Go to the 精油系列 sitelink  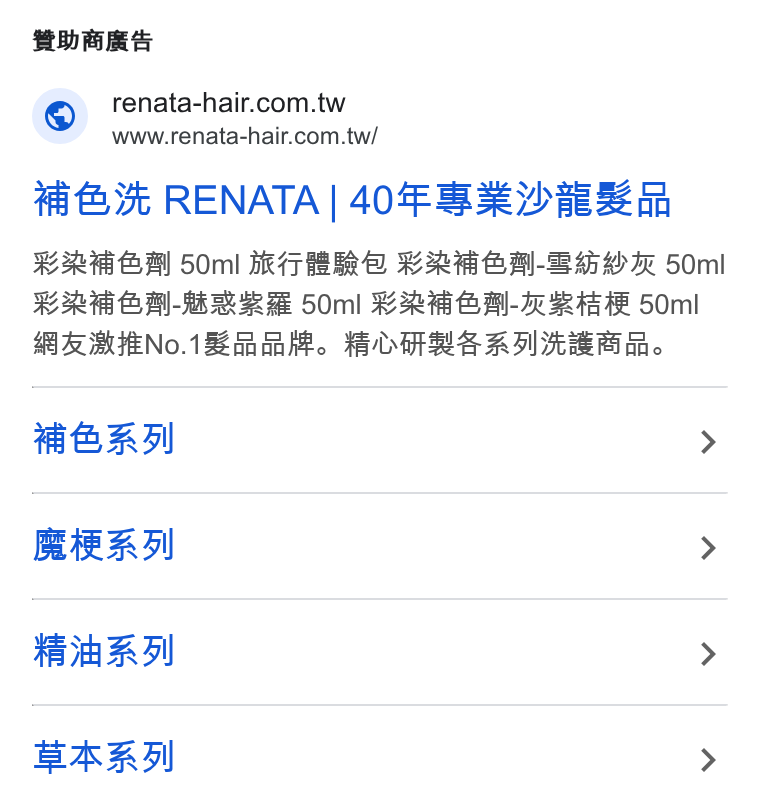(x=380, y=652)
